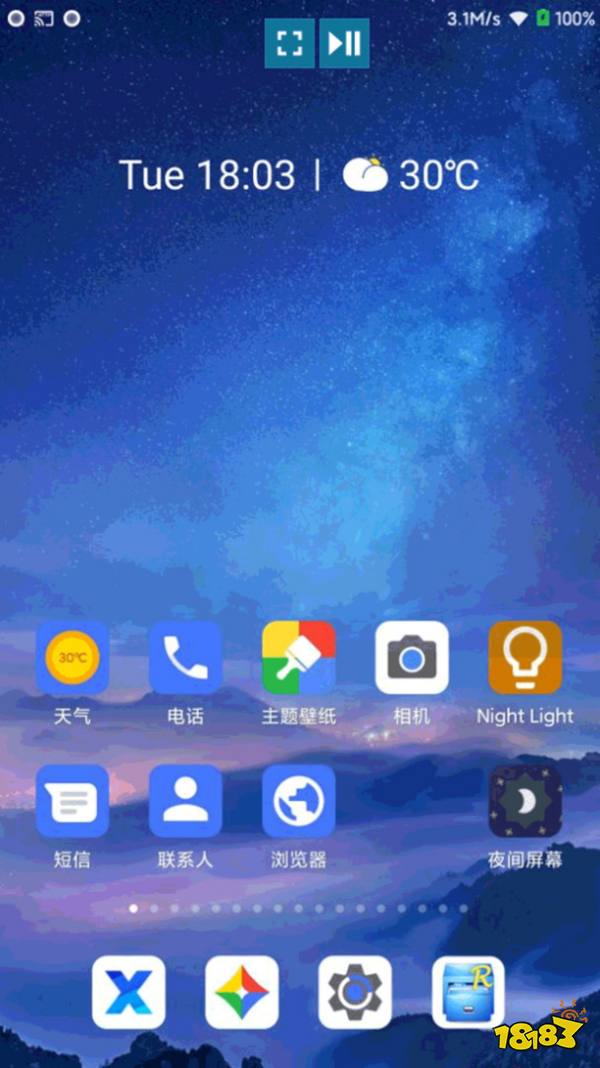This screenshot has height=1068, width=600.
Task: Open 短信 messages app
Action: [72, 801]
